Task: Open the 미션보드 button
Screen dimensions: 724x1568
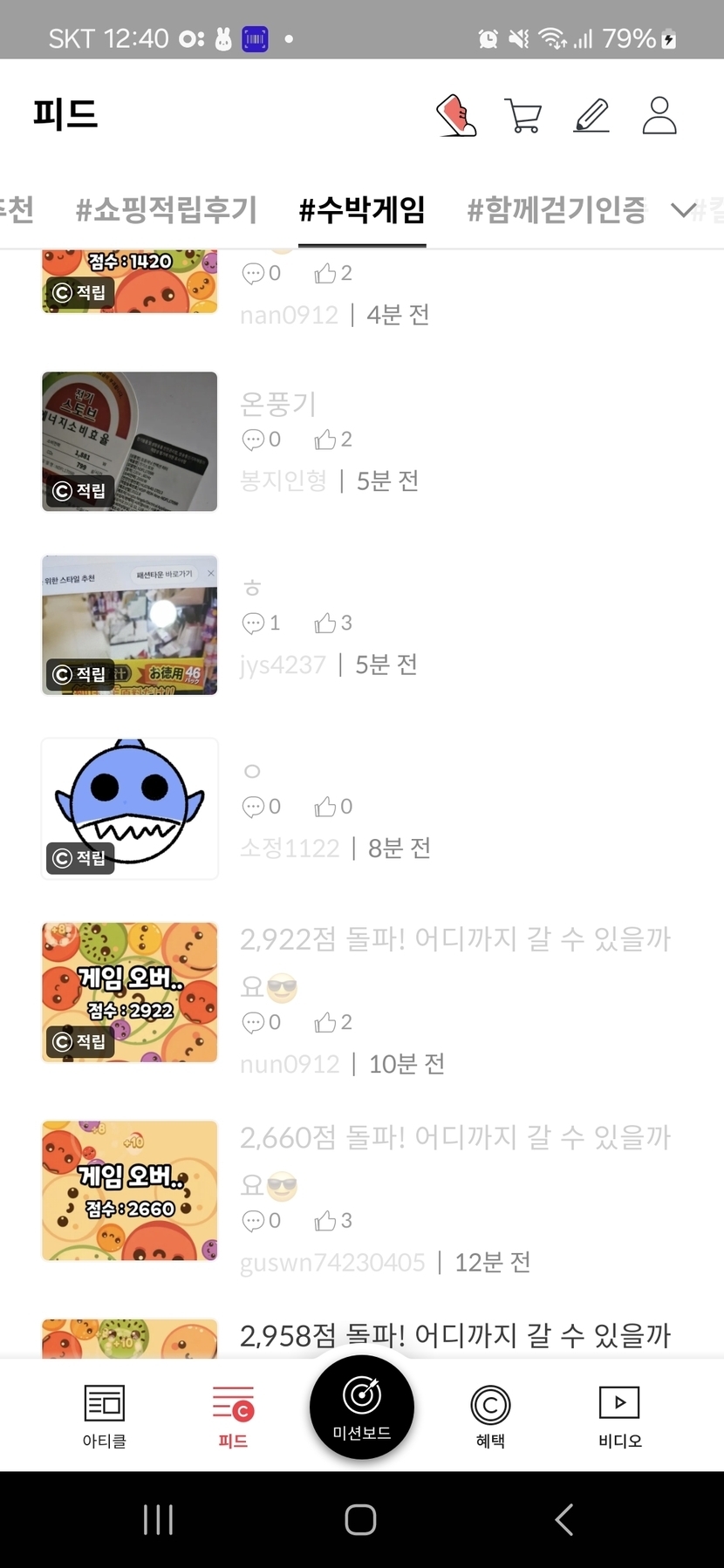Action: click(x=362, y=1408)
